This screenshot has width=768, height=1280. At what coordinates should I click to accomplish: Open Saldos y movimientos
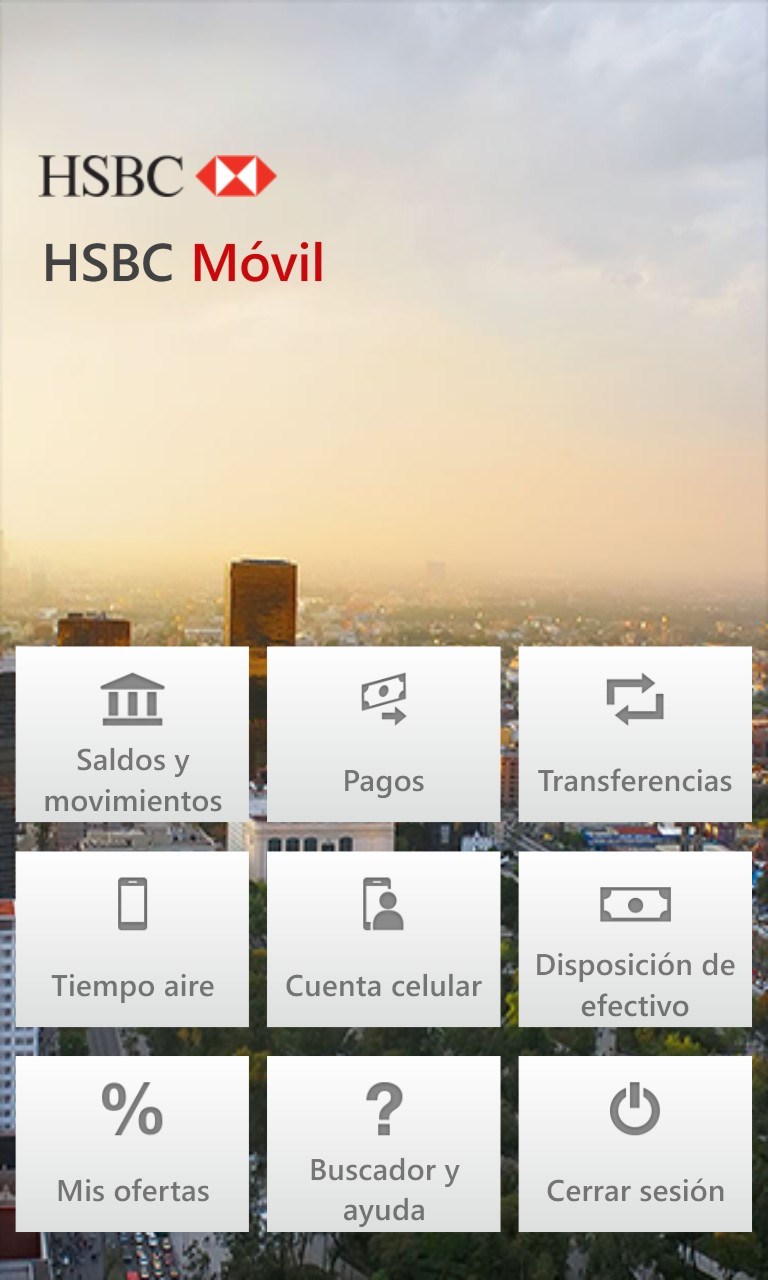pyautogui.click(x=132, y=734)
